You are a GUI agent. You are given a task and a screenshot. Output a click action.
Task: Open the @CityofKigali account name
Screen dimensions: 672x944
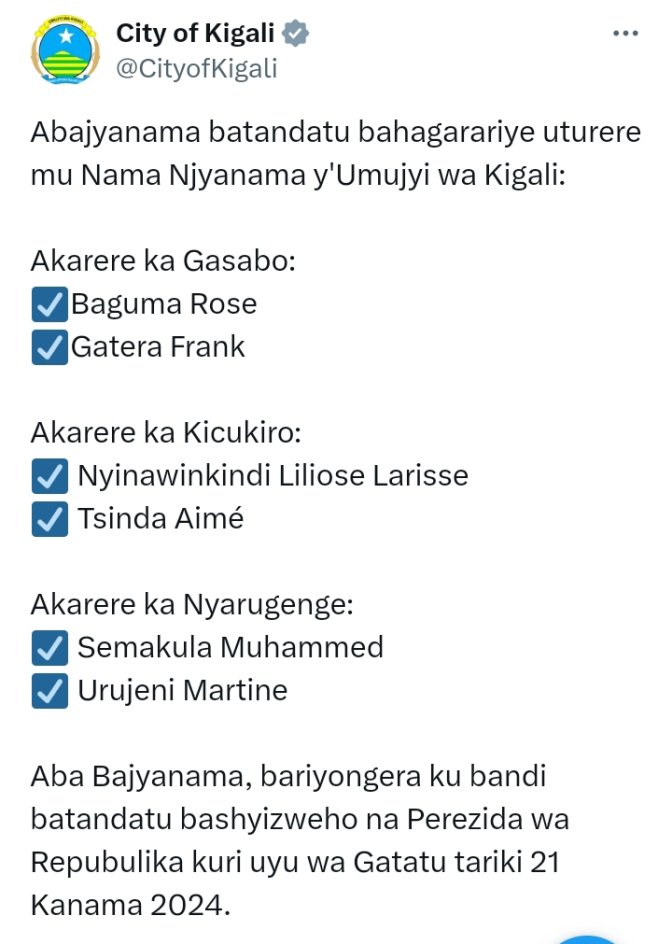pos(197,68)
